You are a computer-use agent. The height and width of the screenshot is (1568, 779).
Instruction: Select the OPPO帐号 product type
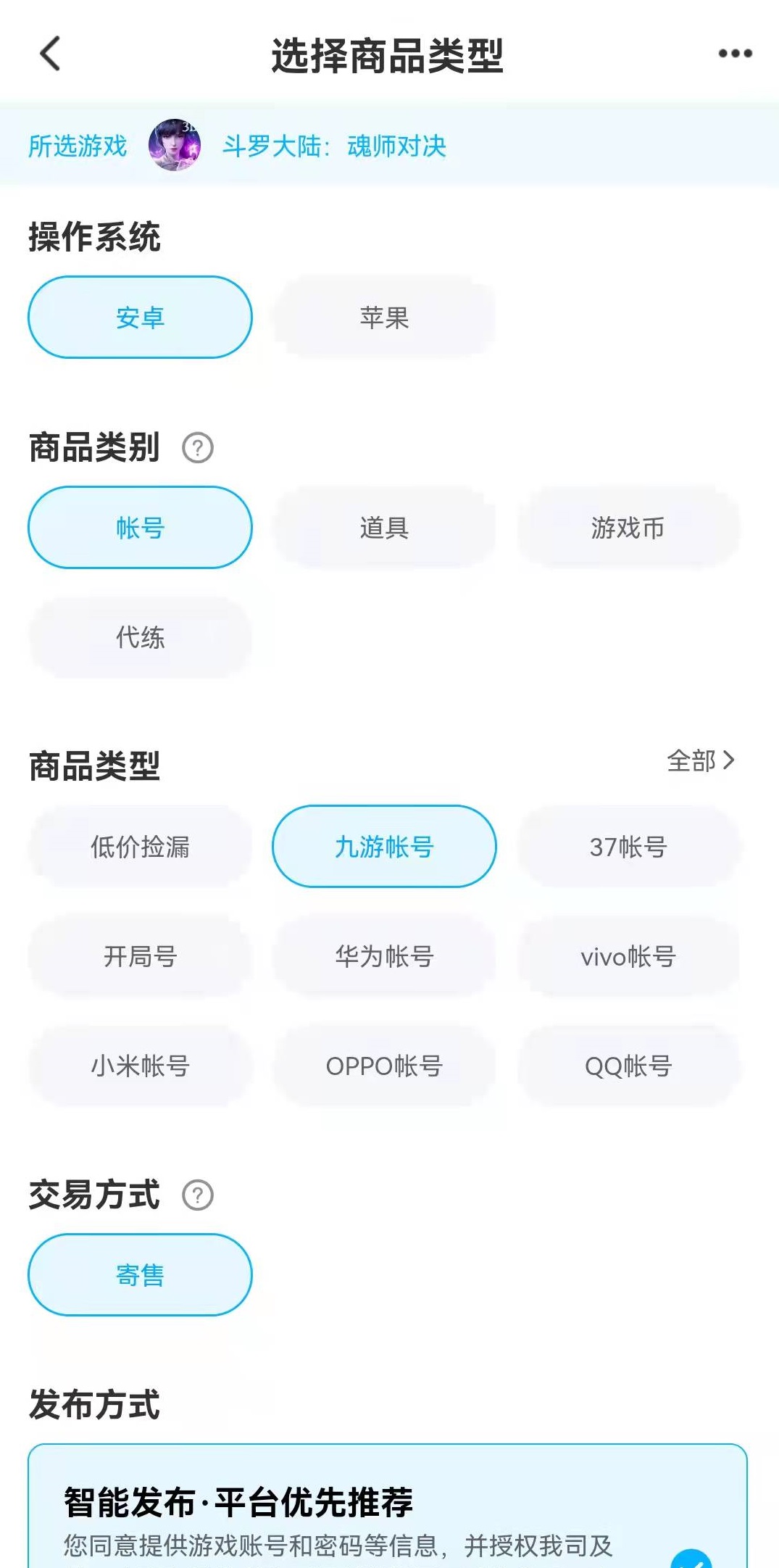click(x=384, y=1066)
